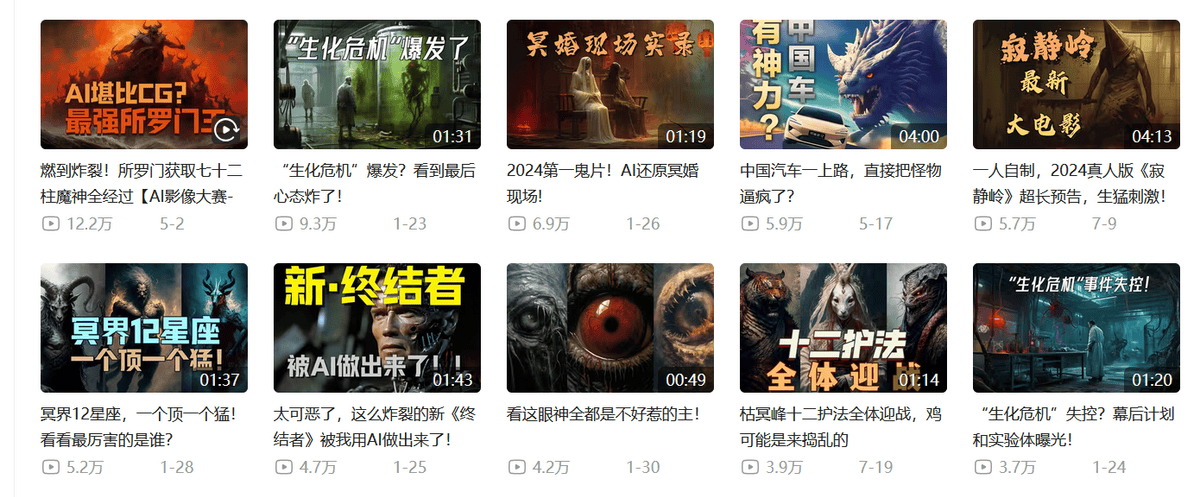Open the 新·终结者 AI video
This screenshot has width=1200, height=497.
point(377,327)
